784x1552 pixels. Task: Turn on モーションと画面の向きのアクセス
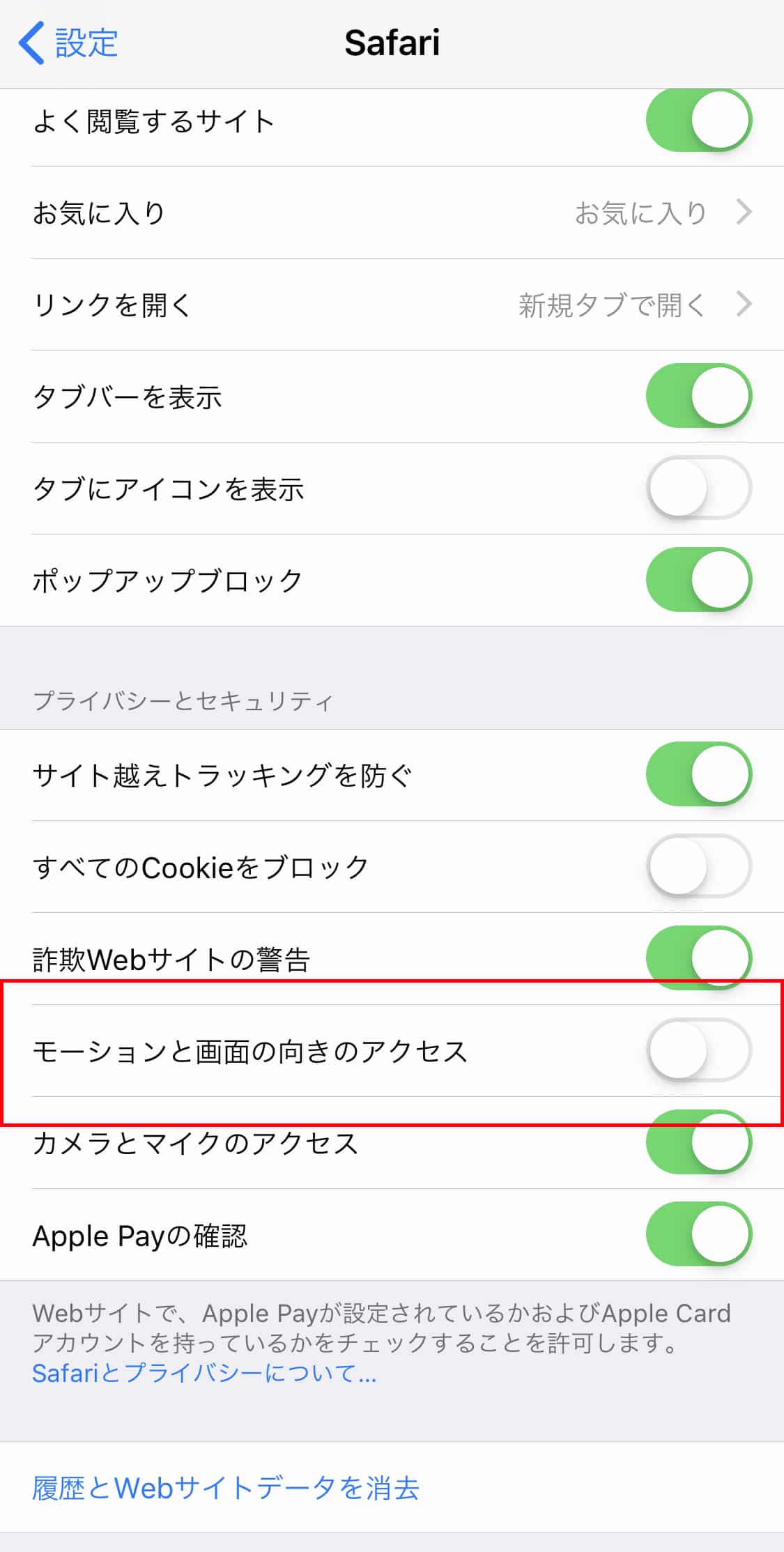(x=698, y=1050)
